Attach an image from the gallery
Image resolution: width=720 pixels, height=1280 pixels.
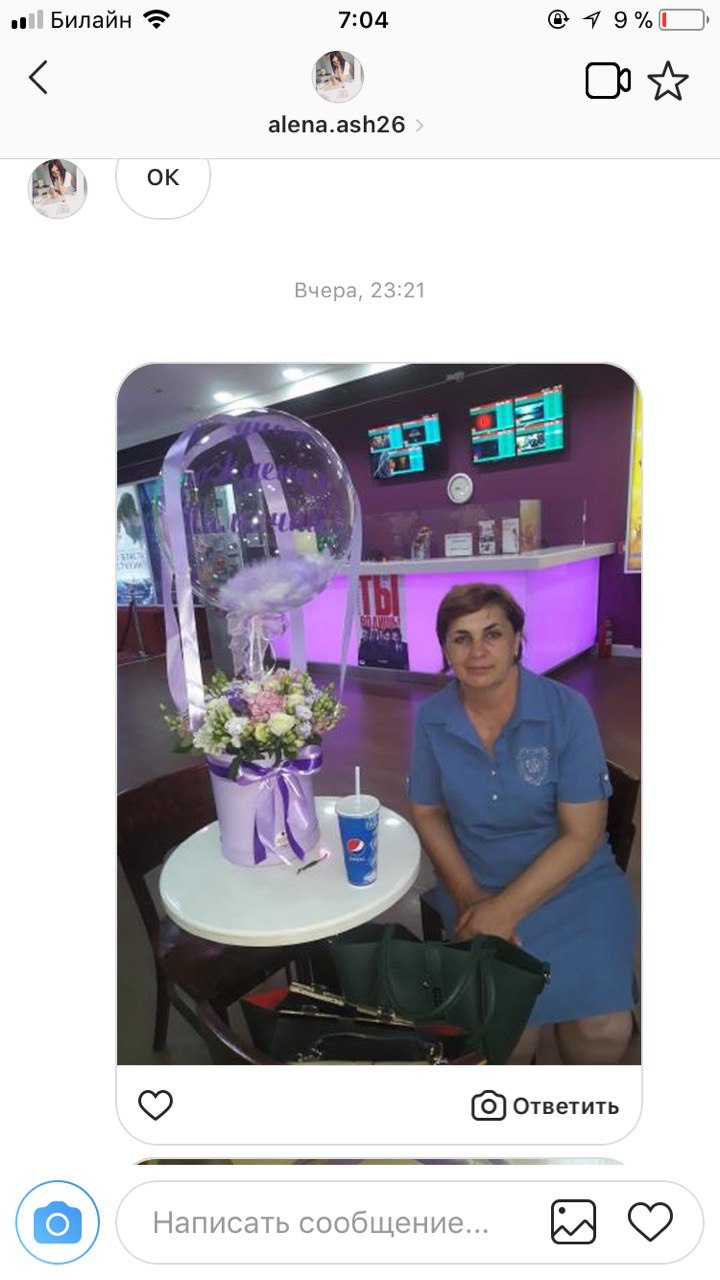click(574, 1222)
